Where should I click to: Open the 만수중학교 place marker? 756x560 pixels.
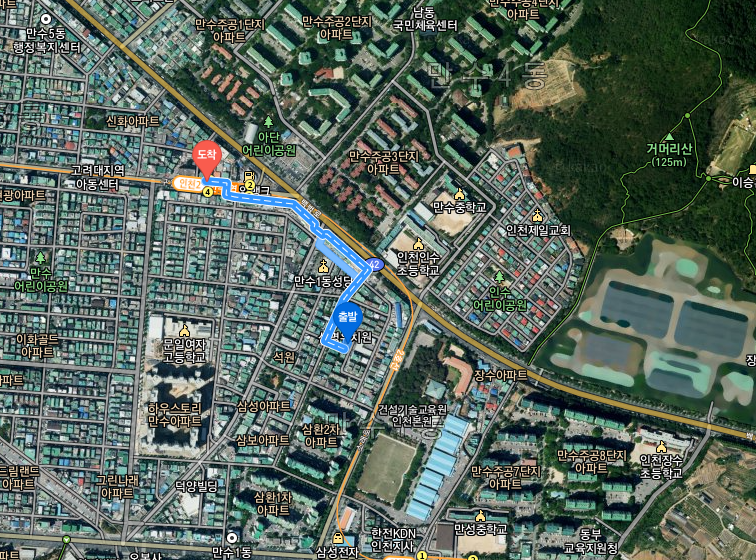click(459, 194)
